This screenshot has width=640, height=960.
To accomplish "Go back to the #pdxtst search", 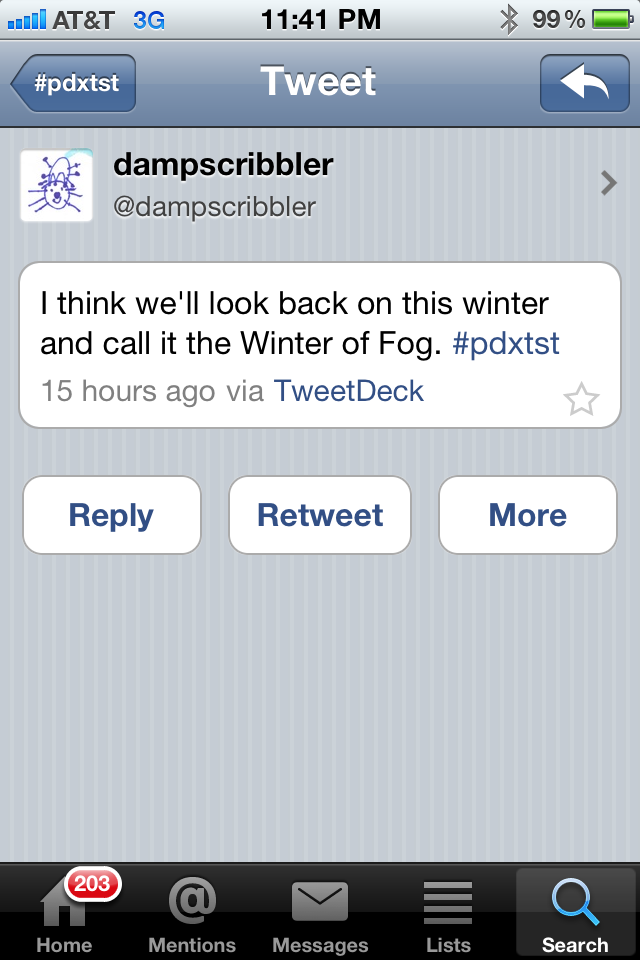I will pos(75,83).
